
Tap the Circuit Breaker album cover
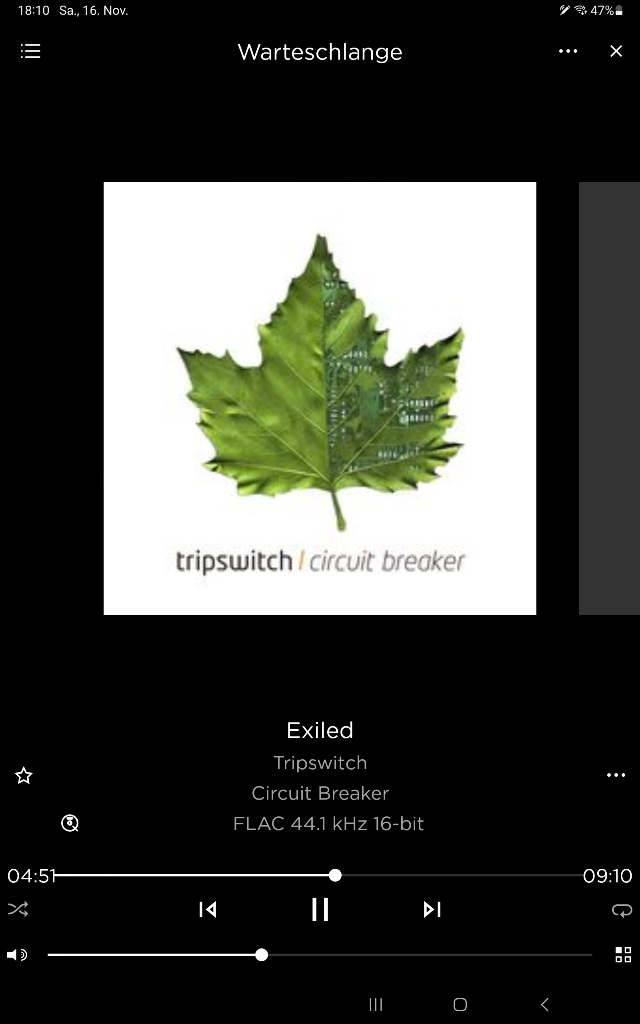click(320, 398)
